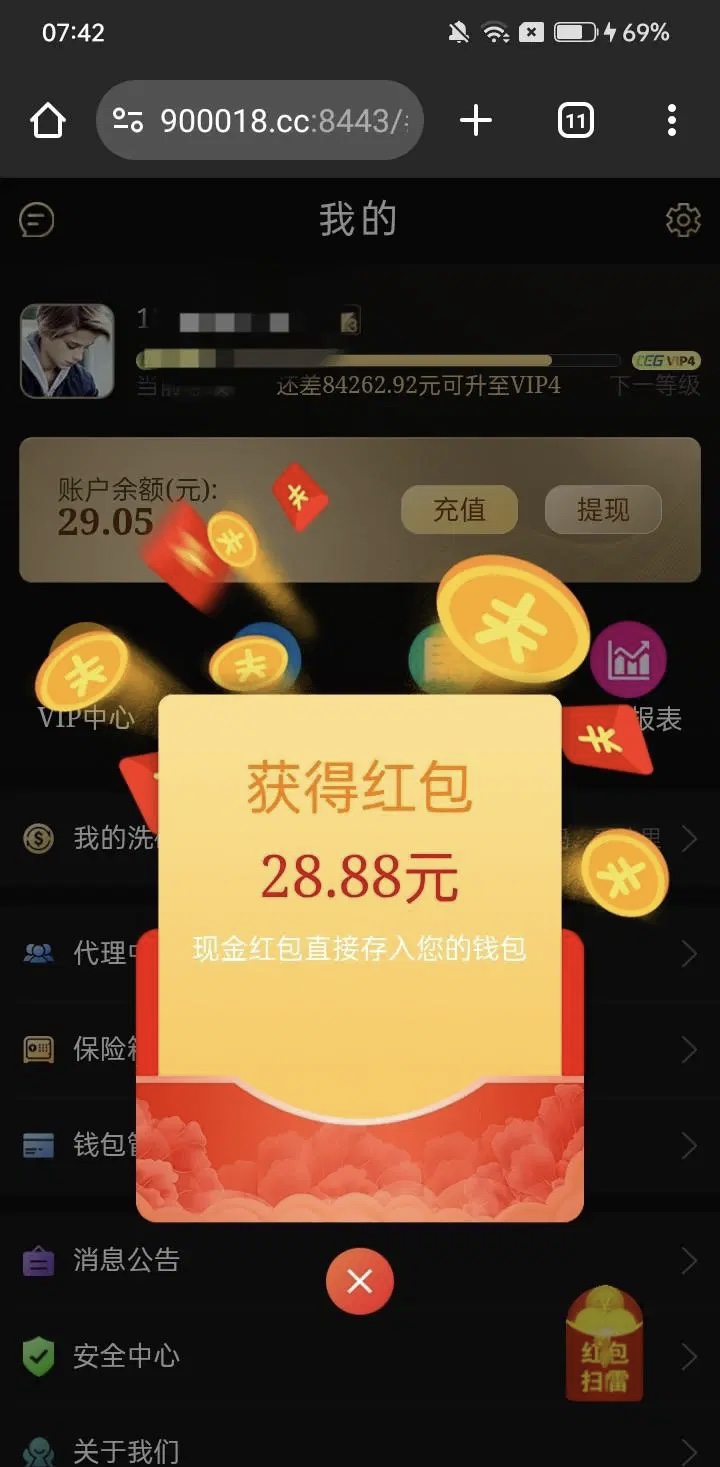
Task: Open a new browser tab
Action: (x=476, y=121)
